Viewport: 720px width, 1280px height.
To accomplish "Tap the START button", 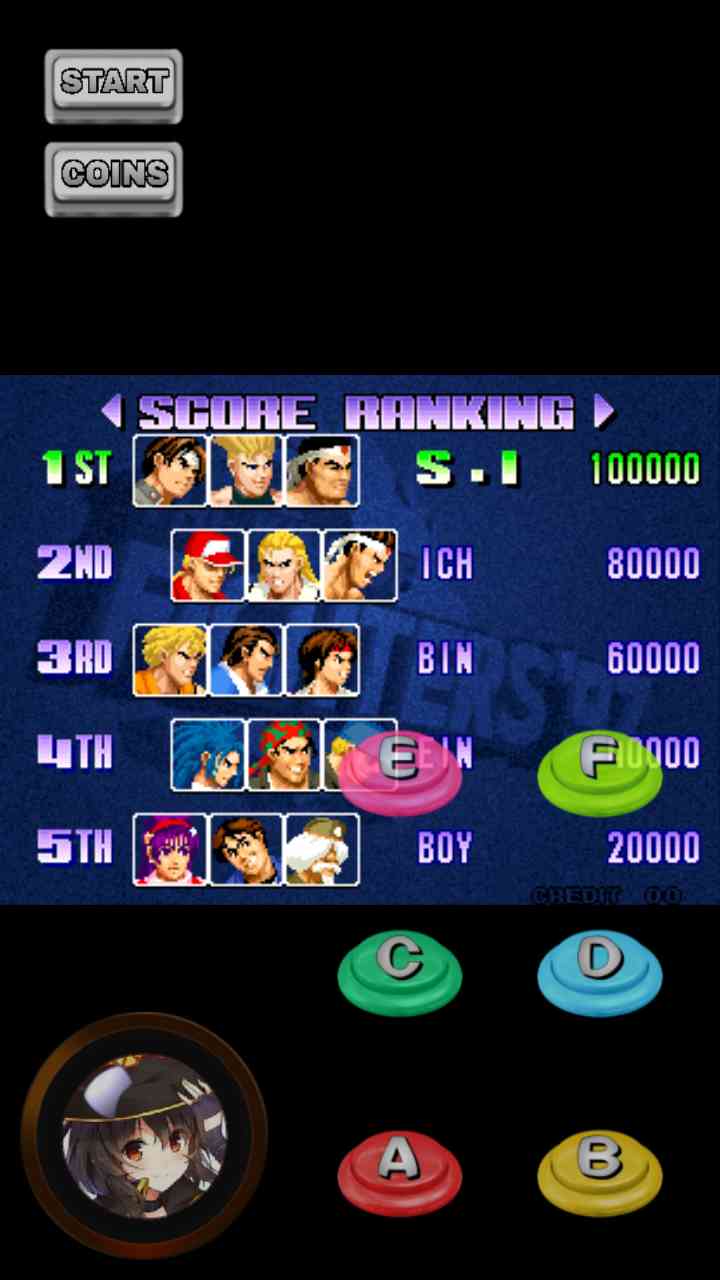I will [x=114, y=85].
